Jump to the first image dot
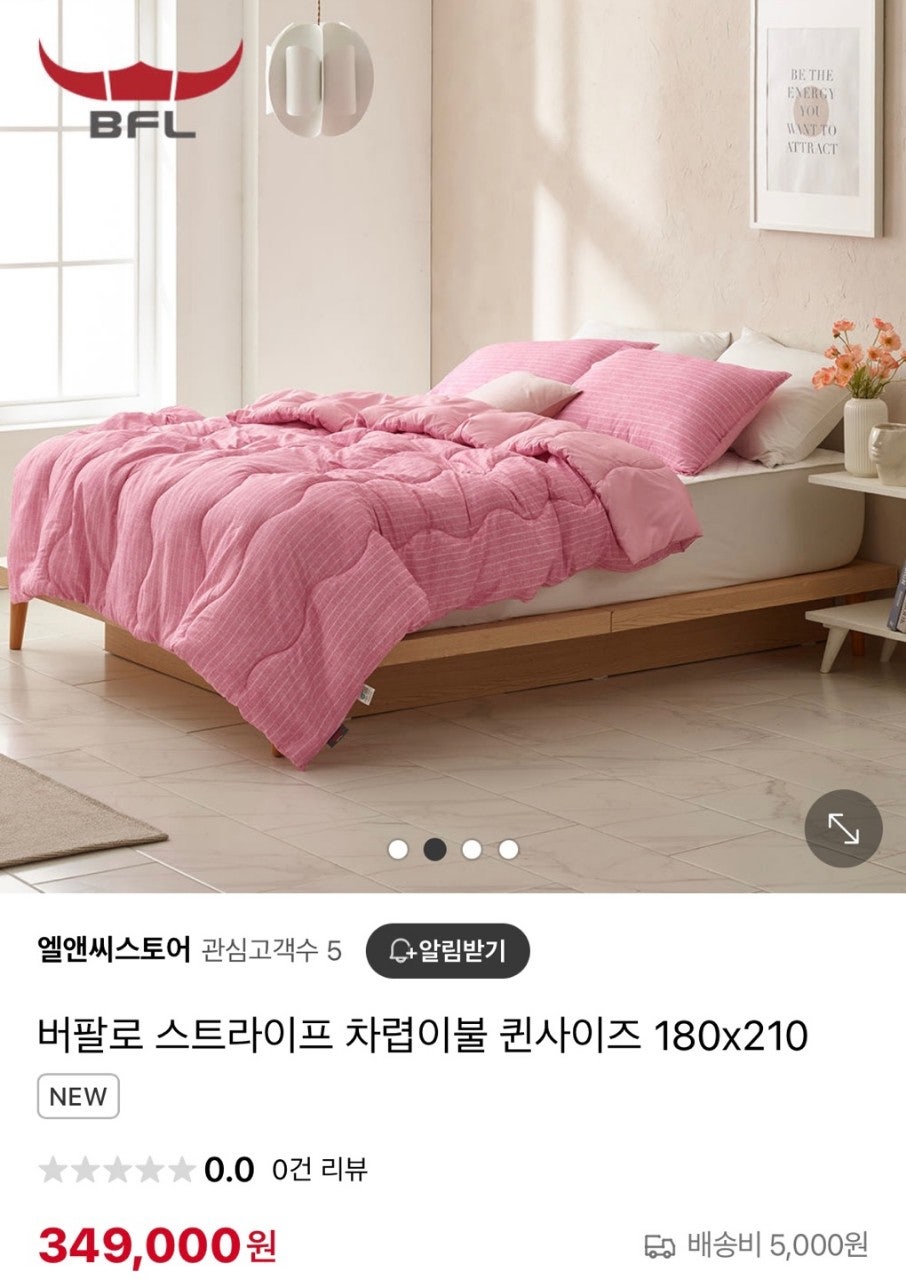This screenshot has height=1280, width=906. (x=398, y=850)
